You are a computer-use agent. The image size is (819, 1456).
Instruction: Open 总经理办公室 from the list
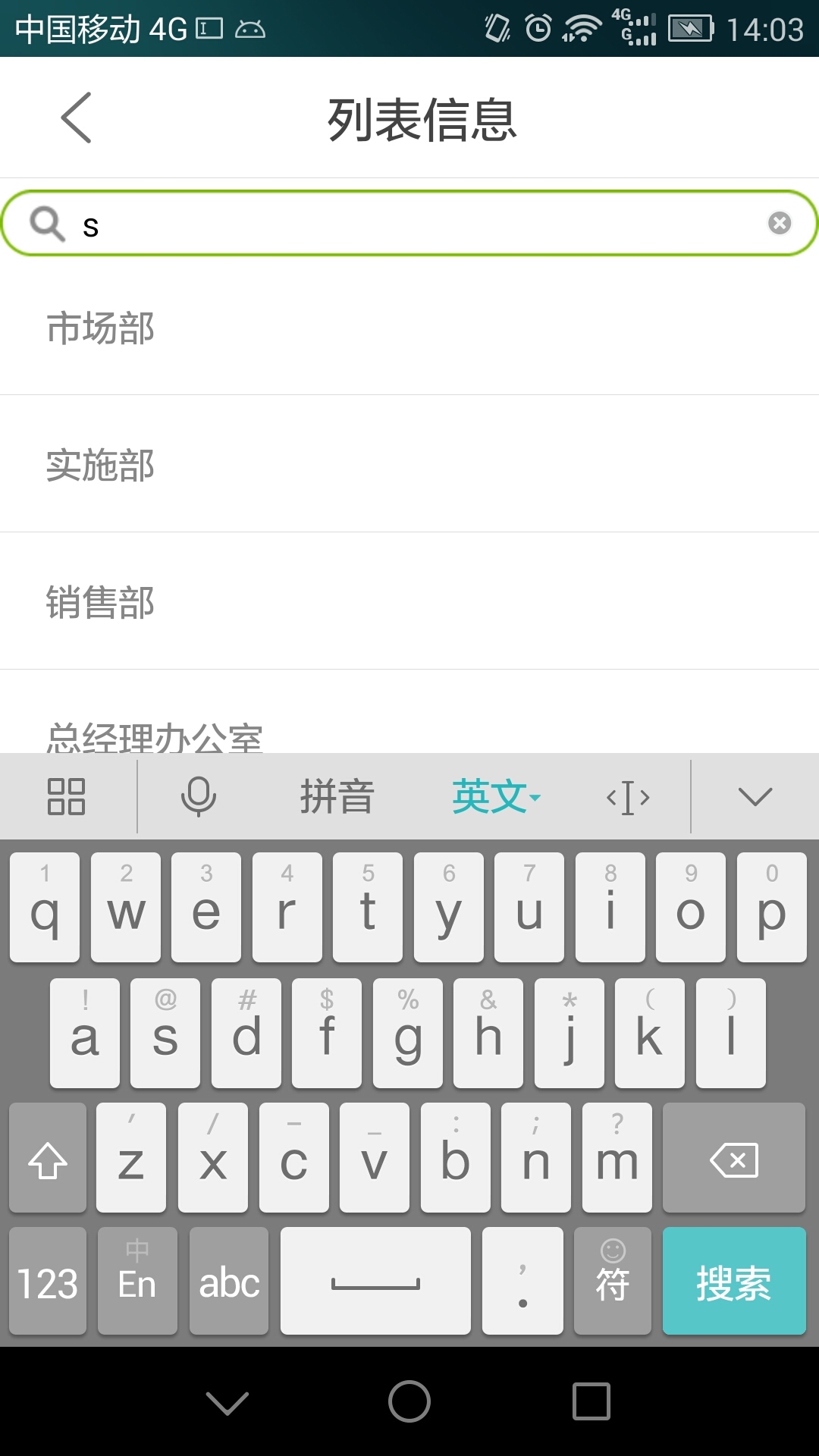pos(155,732)
